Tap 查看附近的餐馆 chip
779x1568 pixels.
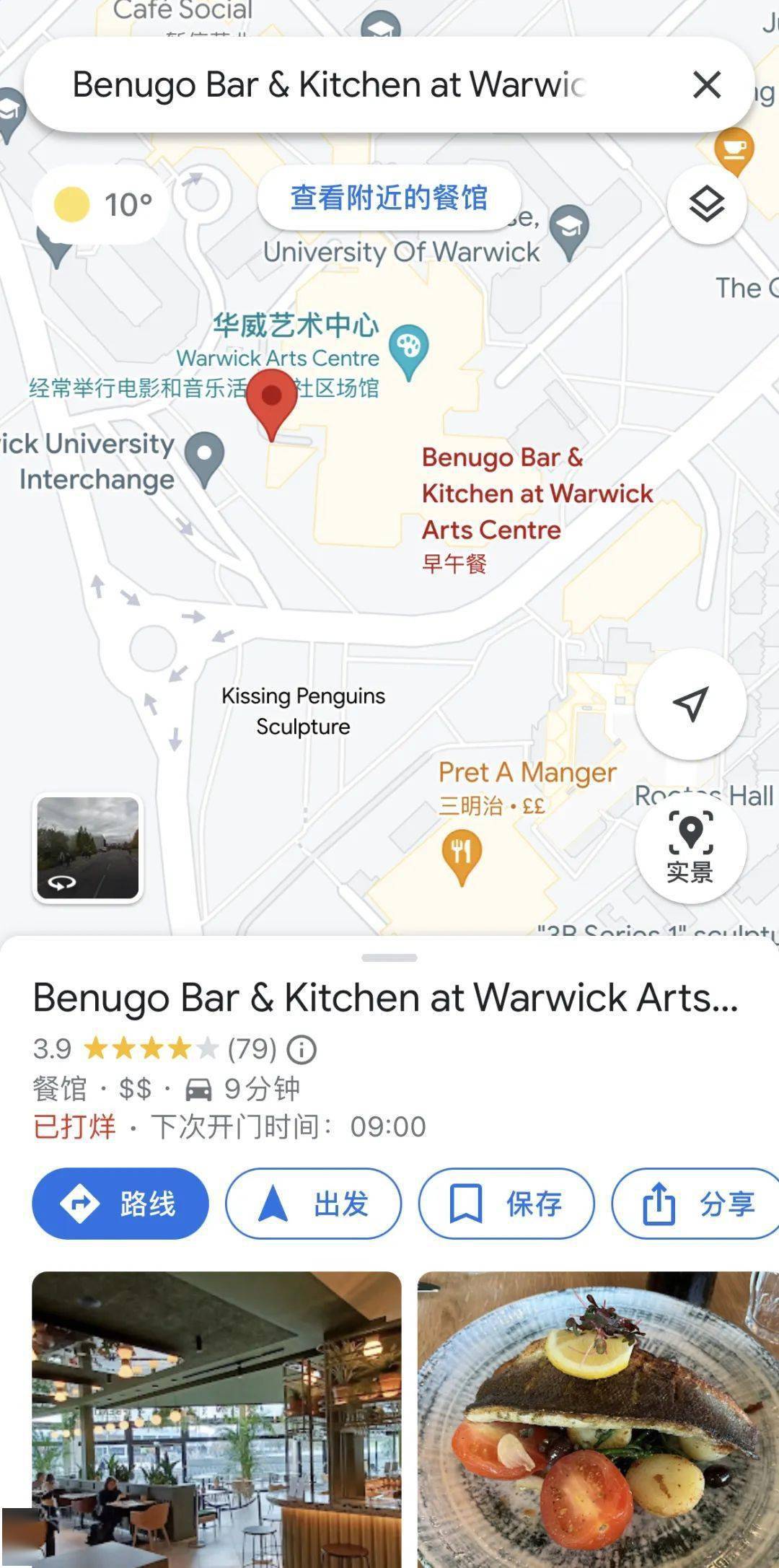tap(389, 198)
